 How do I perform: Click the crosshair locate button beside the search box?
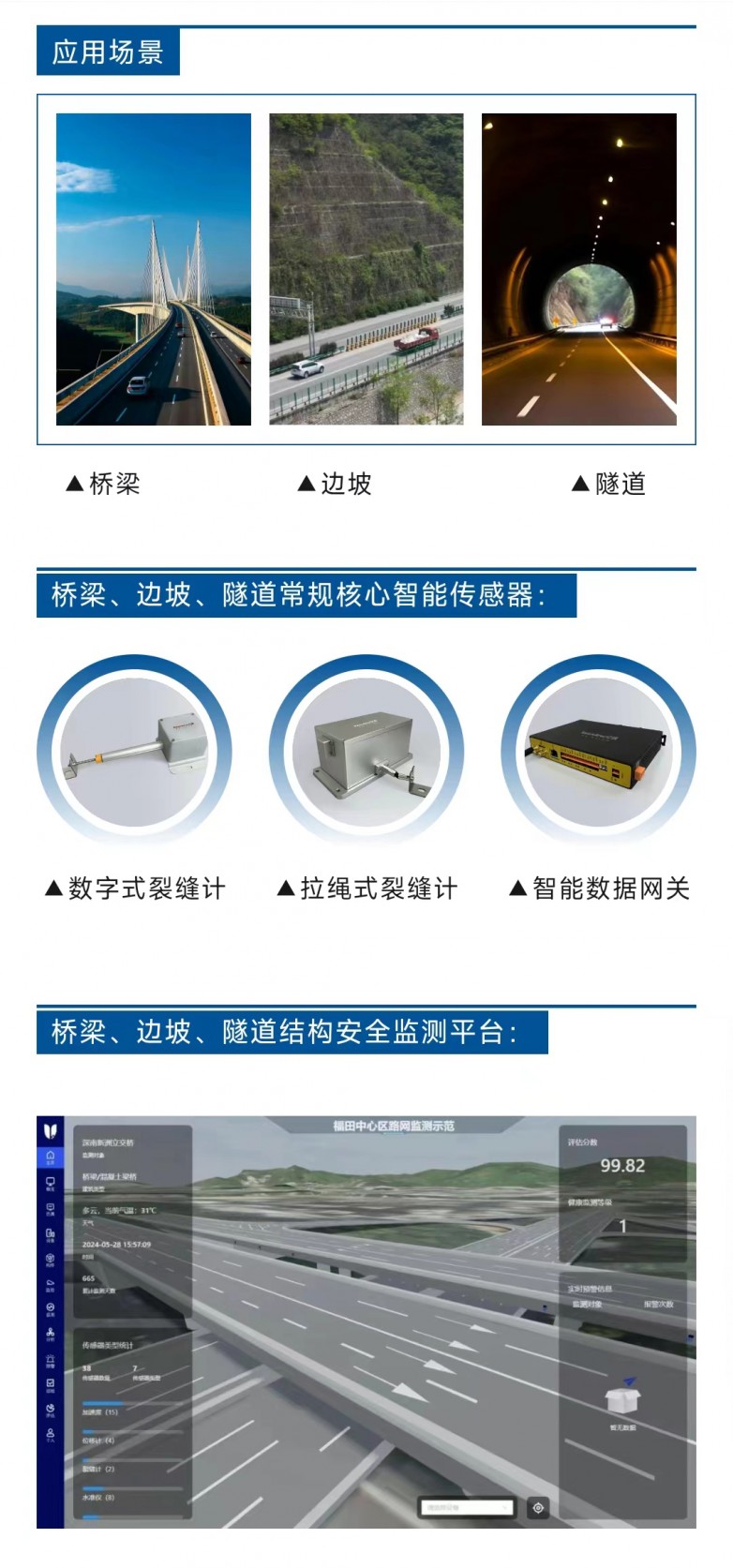(x=537, y=1506)
